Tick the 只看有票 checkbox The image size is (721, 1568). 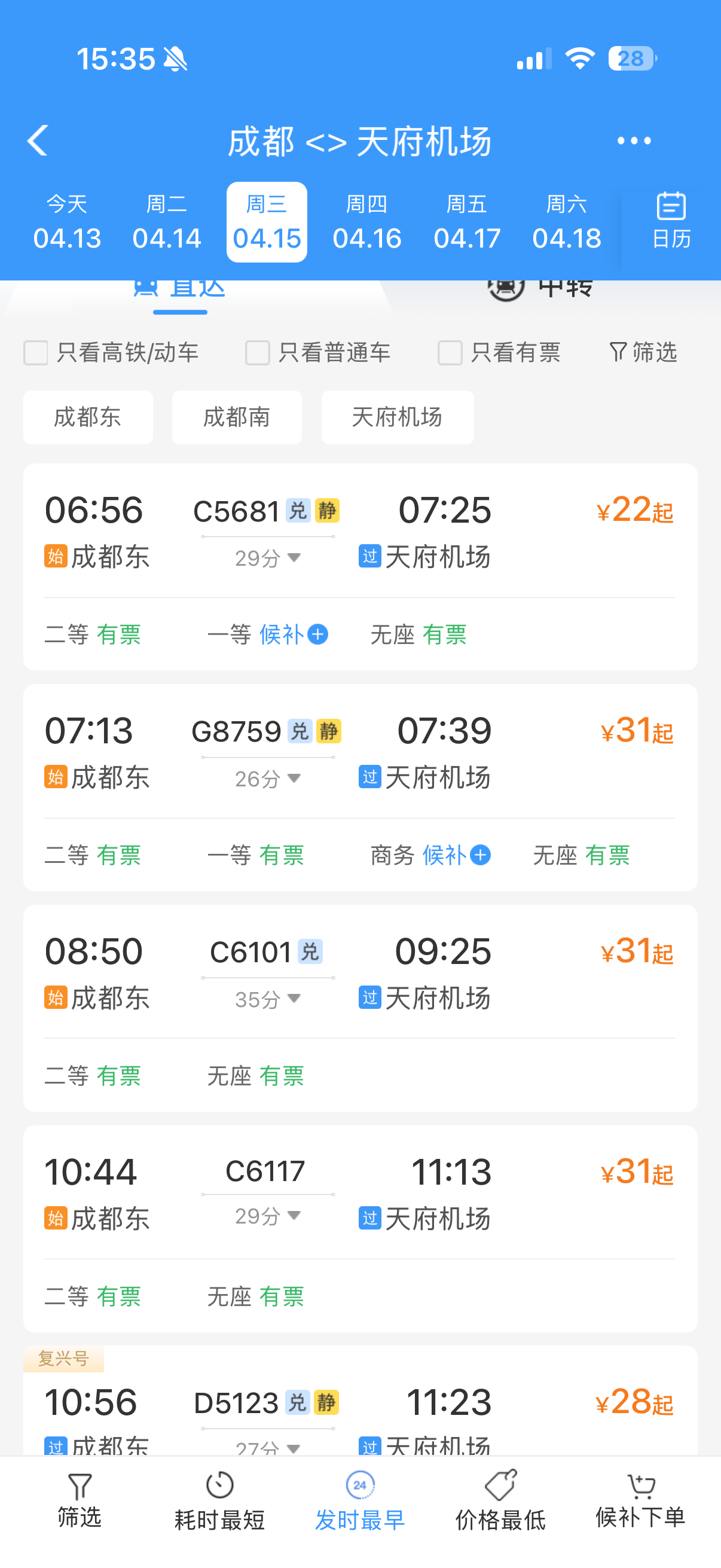450,353
